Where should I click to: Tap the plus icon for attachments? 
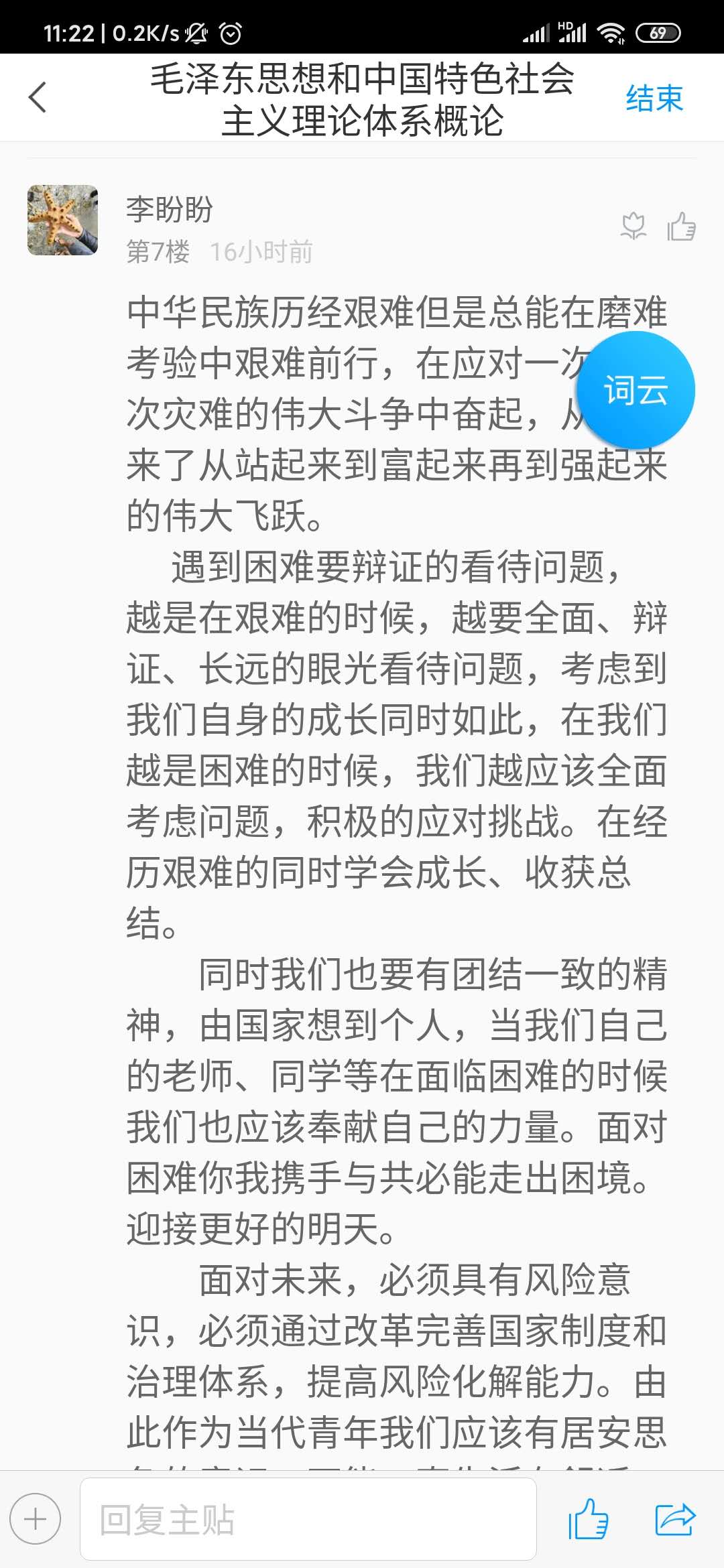pos(35,1519)
